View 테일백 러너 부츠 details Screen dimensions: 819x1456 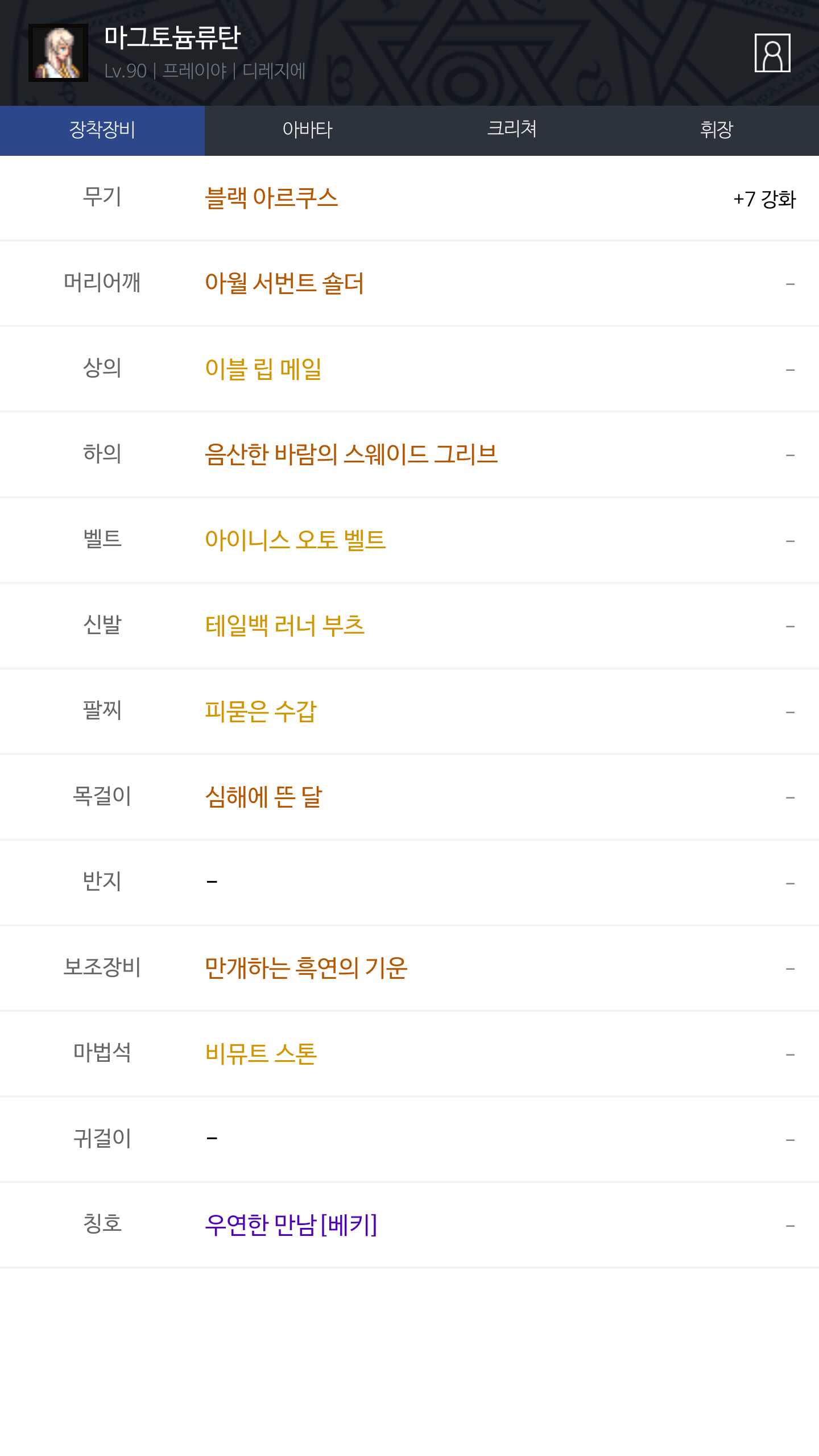(x=284, y=626)
